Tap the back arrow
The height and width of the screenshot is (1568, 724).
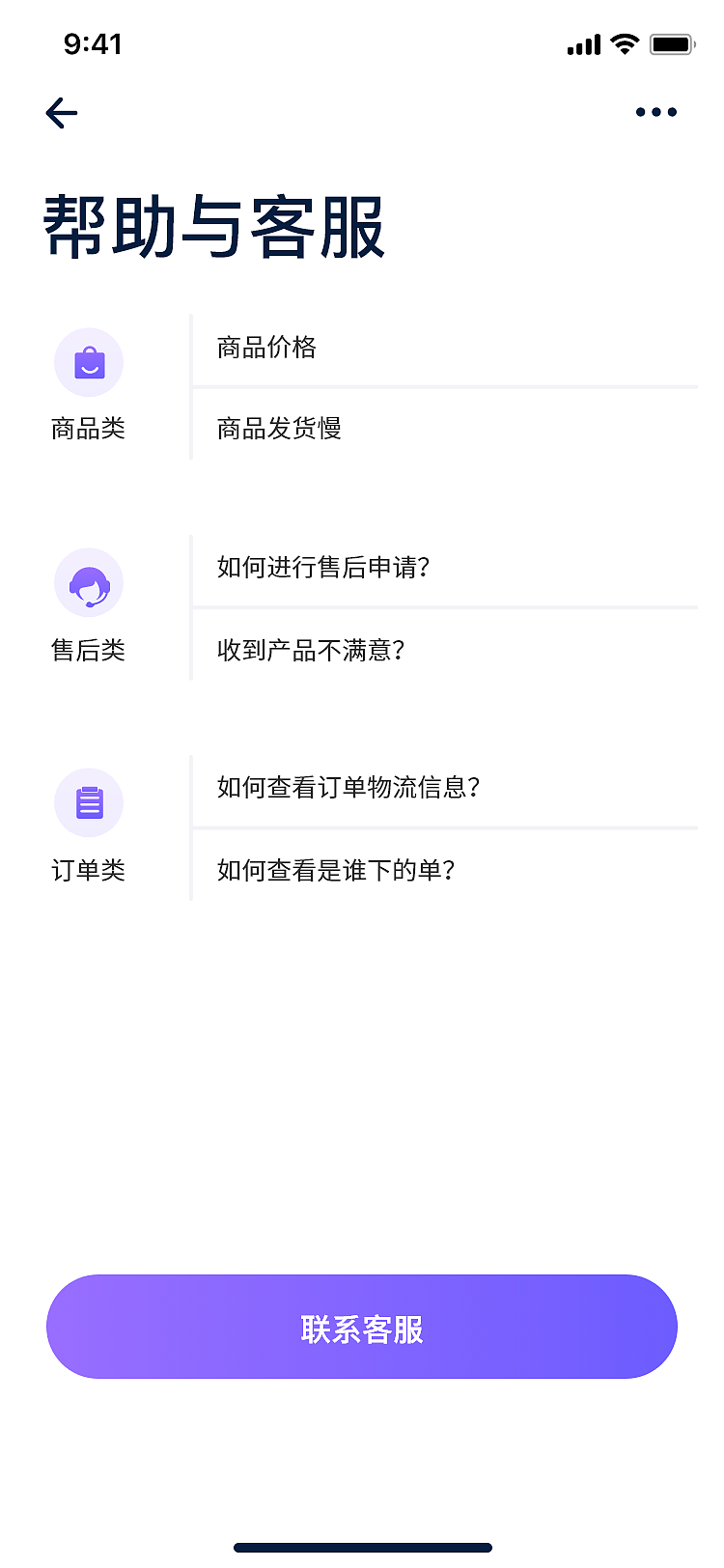pos(61,113)
